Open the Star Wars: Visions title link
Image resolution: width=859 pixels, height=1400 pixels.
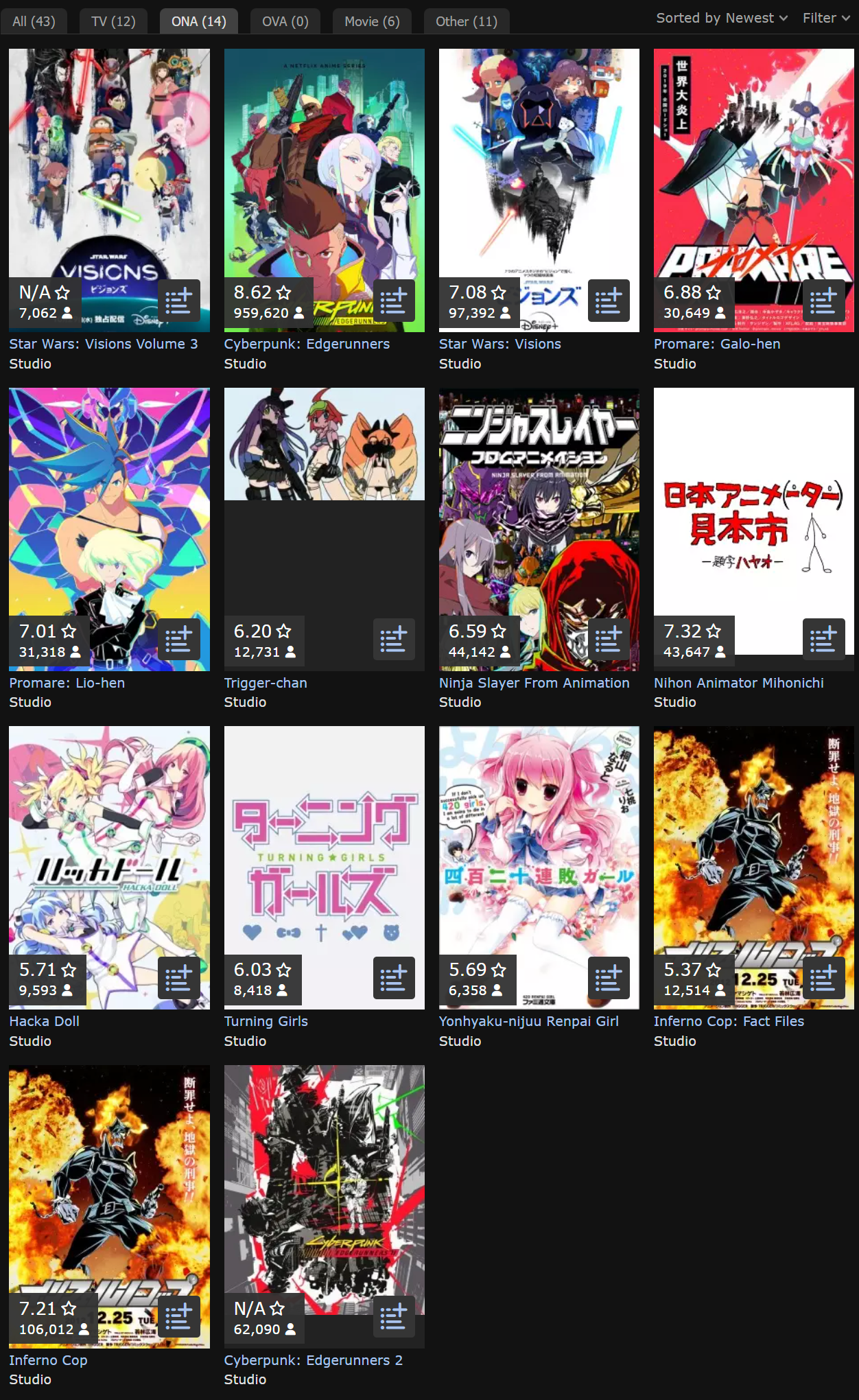[499, 344]
